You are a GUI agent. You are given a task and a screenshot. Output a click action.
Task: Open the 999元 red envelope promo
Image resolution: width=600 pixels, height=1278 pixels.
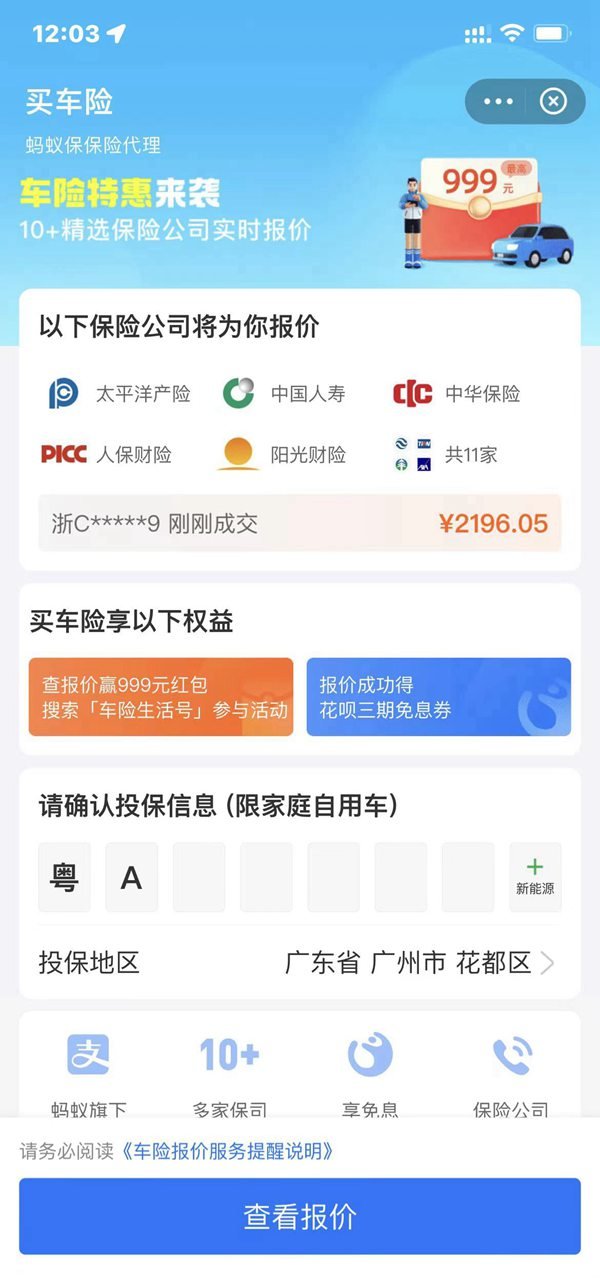coord(480,195)
